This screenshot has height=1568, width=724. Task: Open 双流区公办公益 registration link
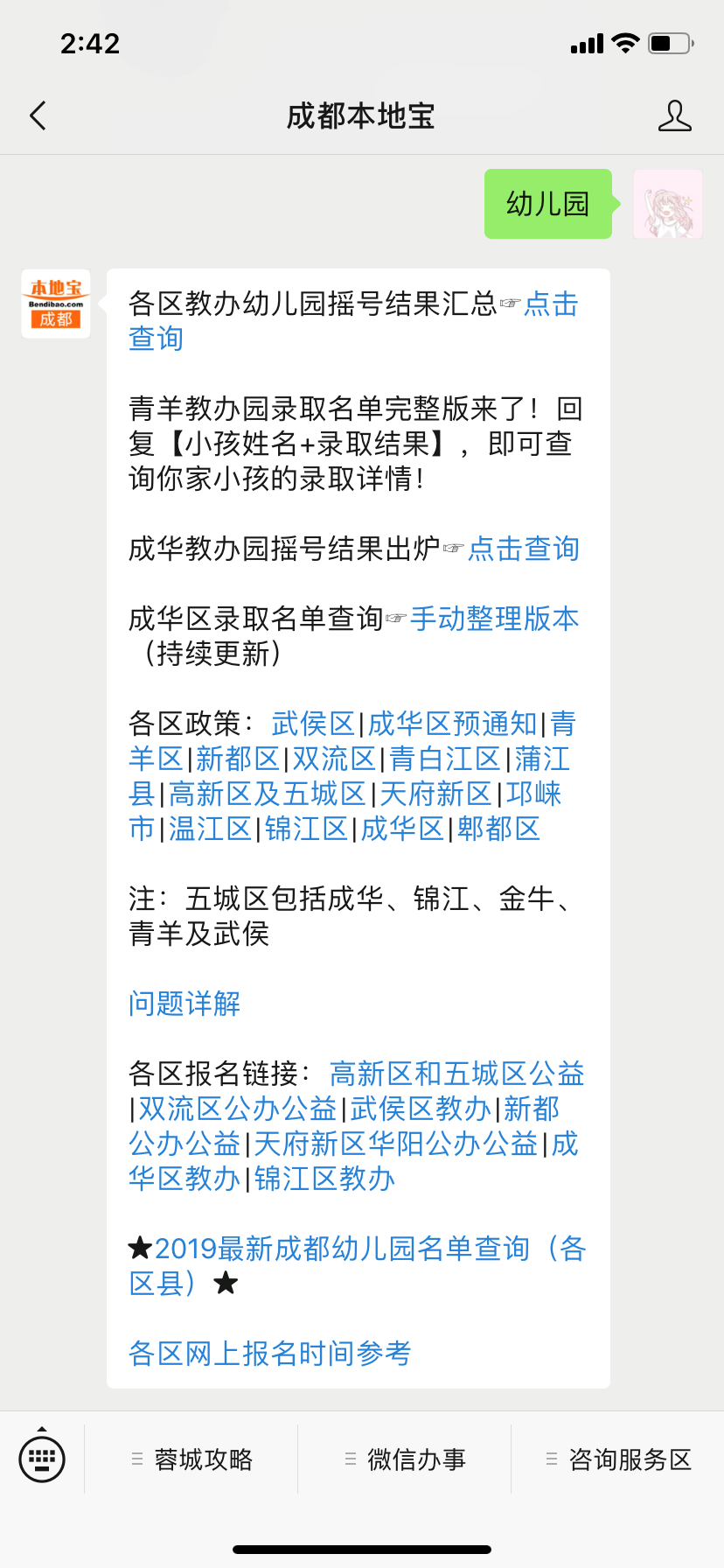[x=238, y=1109]
